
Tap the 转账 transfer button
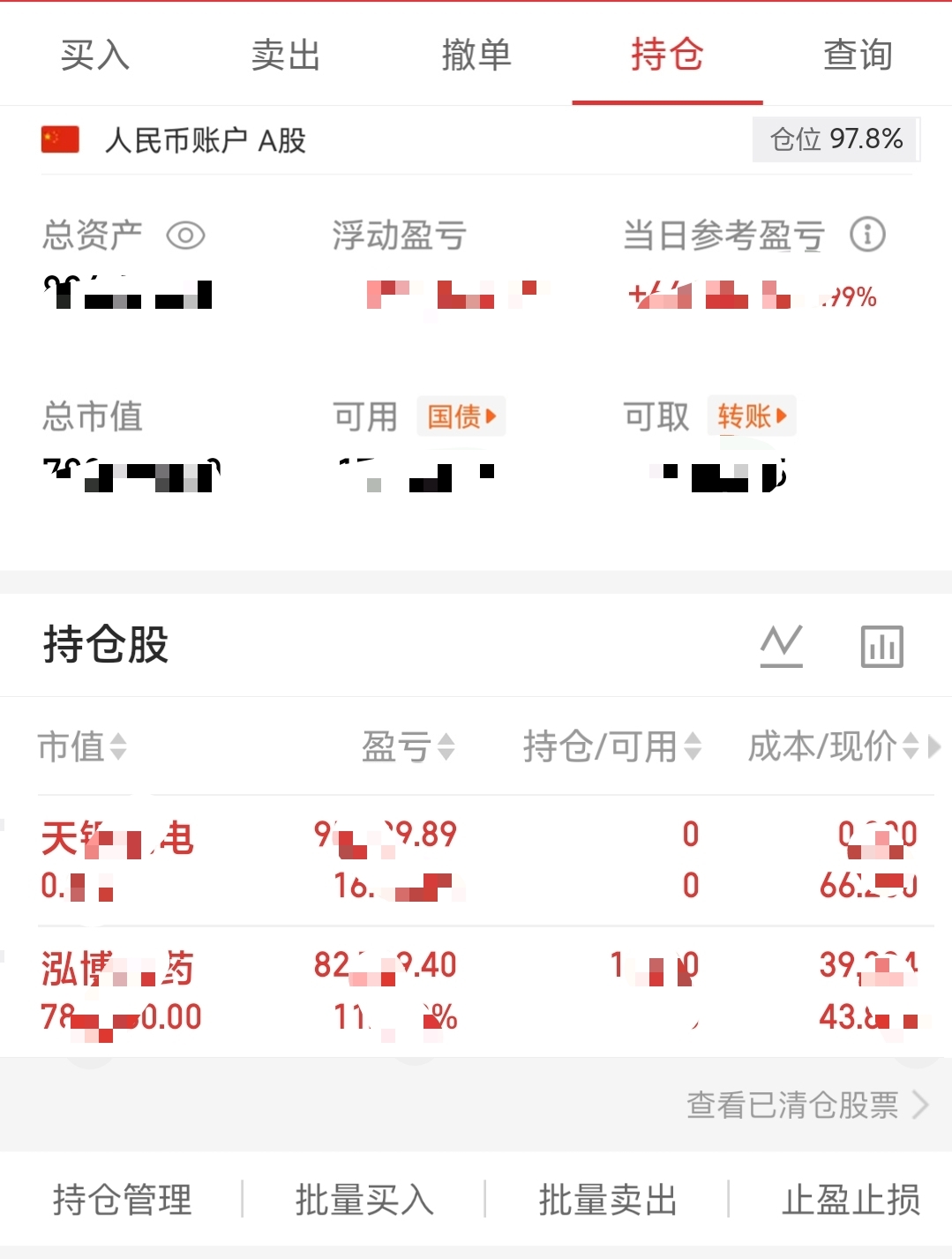(752, 416)
